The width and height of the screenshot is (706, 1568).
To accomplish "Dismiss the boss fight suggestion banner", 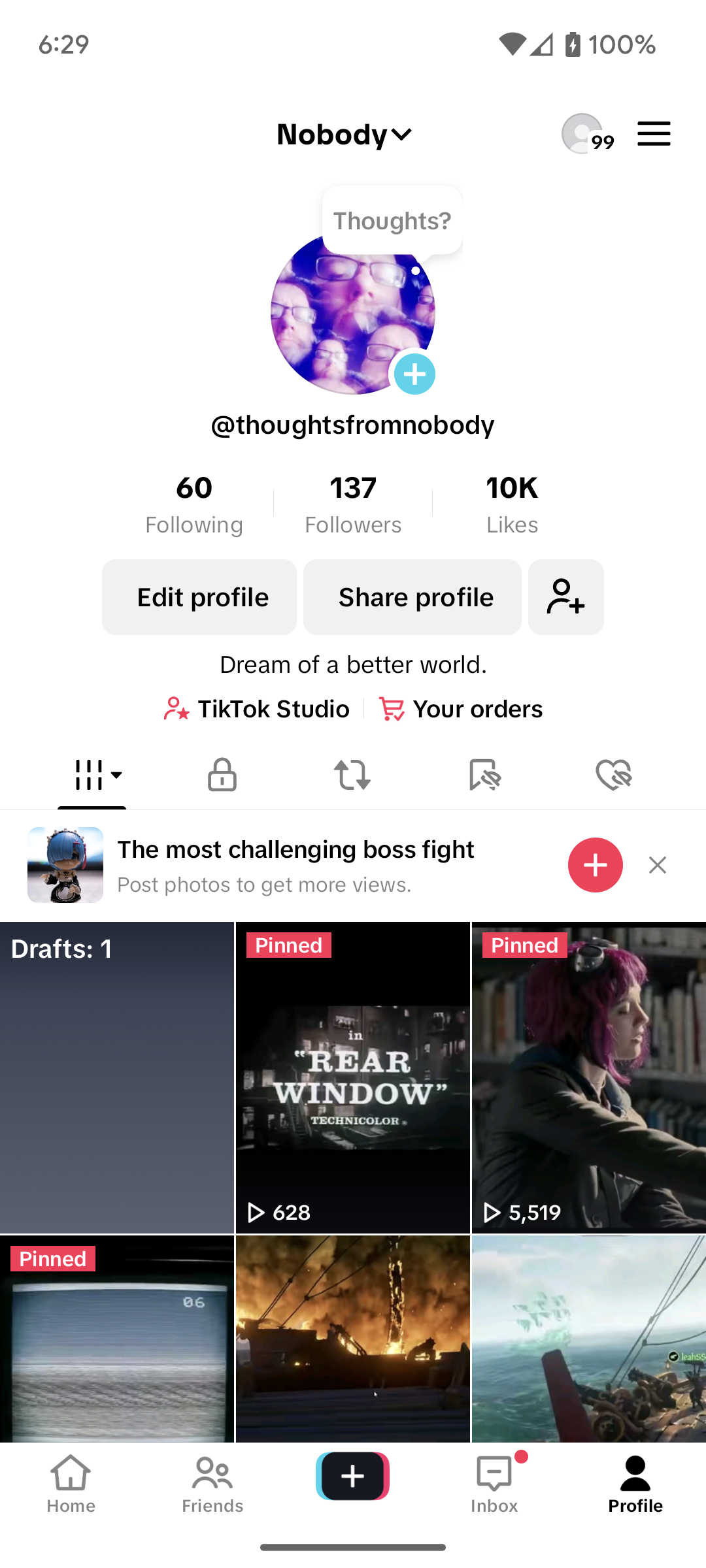I will point(658,865).
